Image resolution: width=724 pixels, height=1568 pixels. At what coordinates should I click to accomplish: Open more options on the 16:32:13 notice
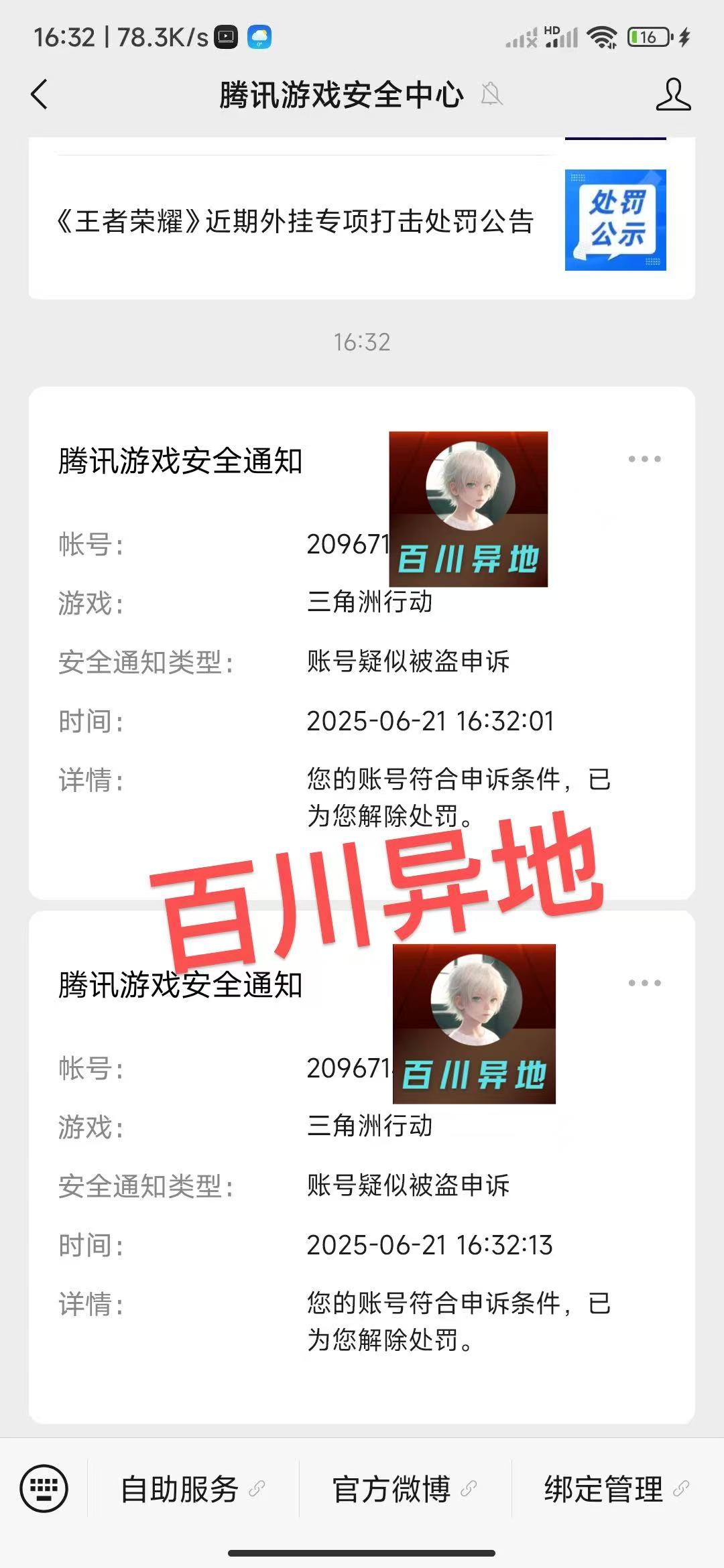tap(644, 983)
